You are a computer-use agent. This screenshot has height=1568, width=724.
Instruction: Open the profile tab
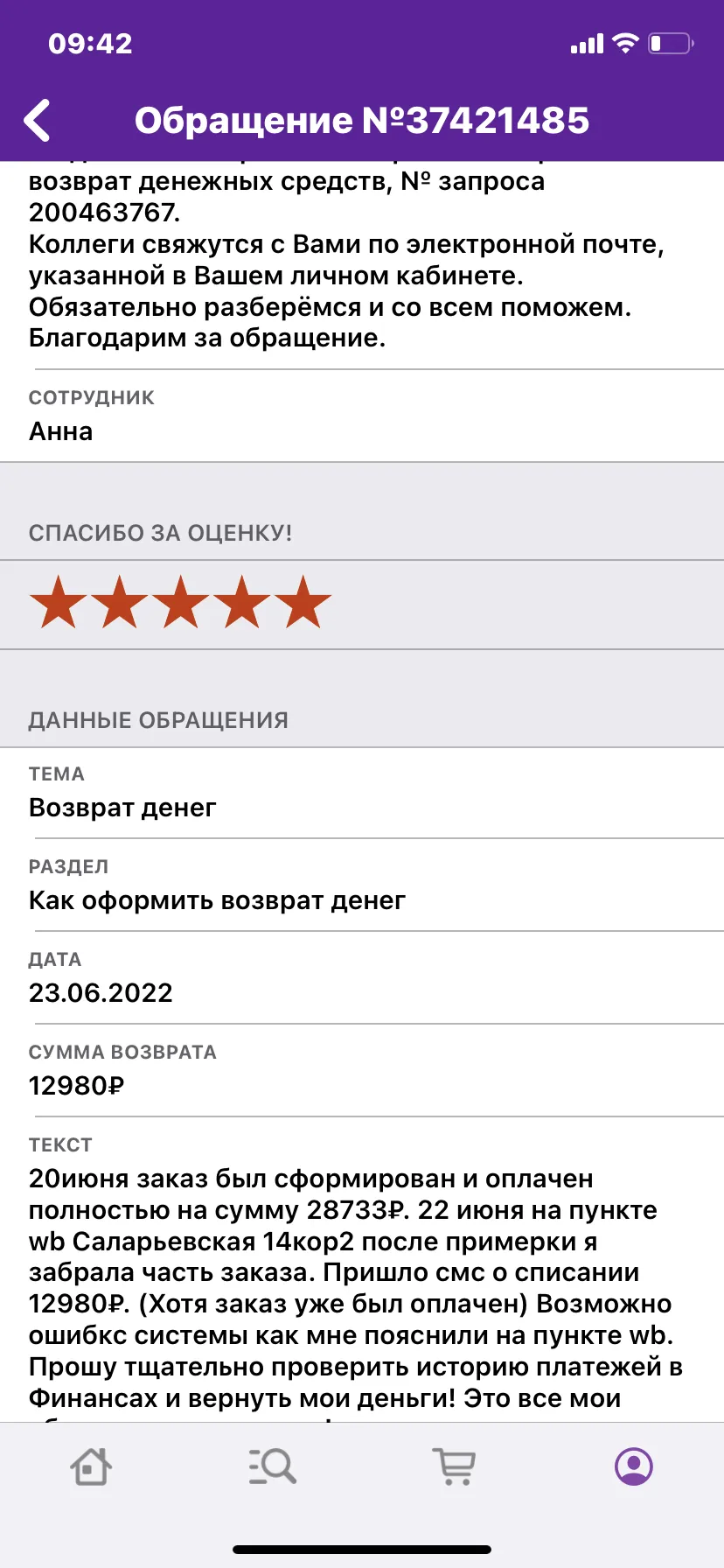pos(634,1466)
